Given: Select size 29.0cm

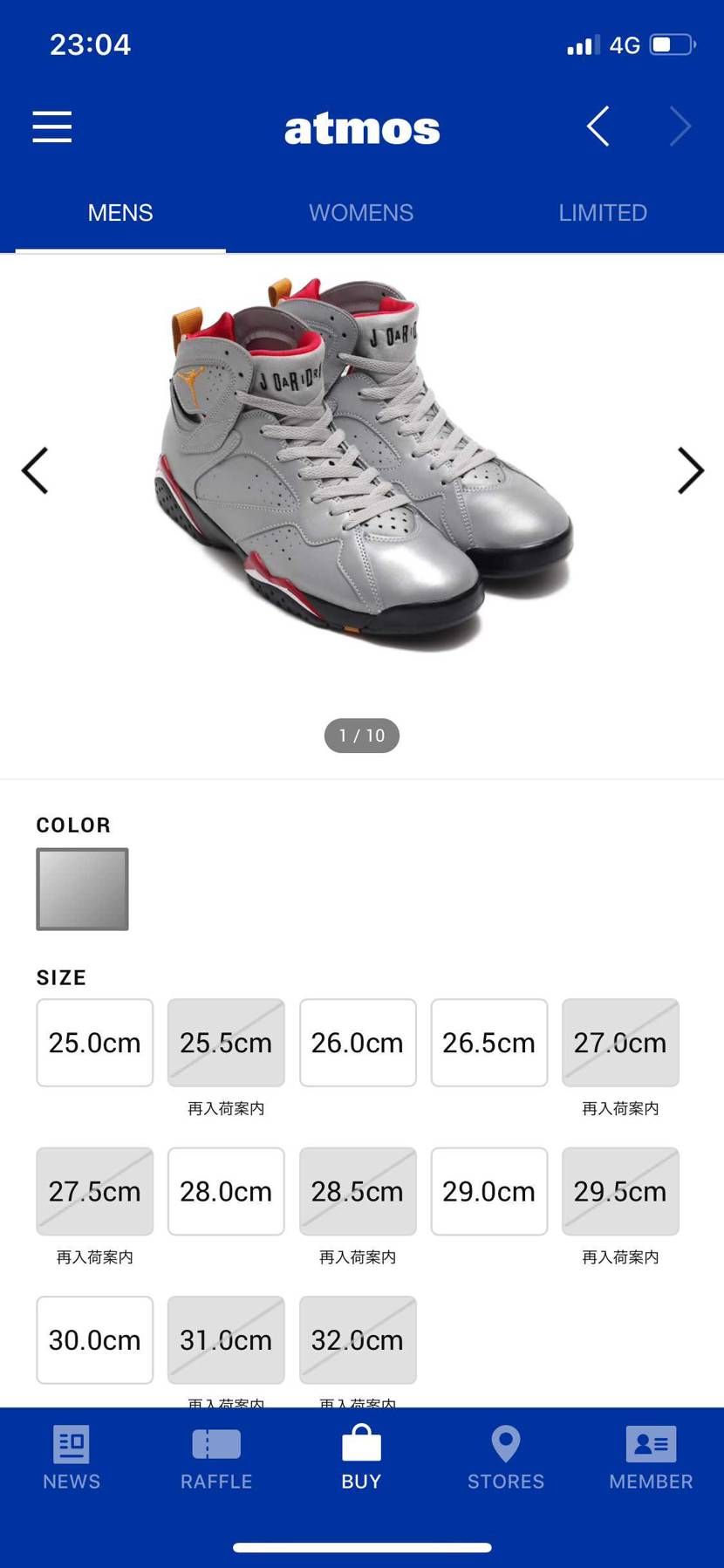Looking at the screenshot, I should point(489,1191).
